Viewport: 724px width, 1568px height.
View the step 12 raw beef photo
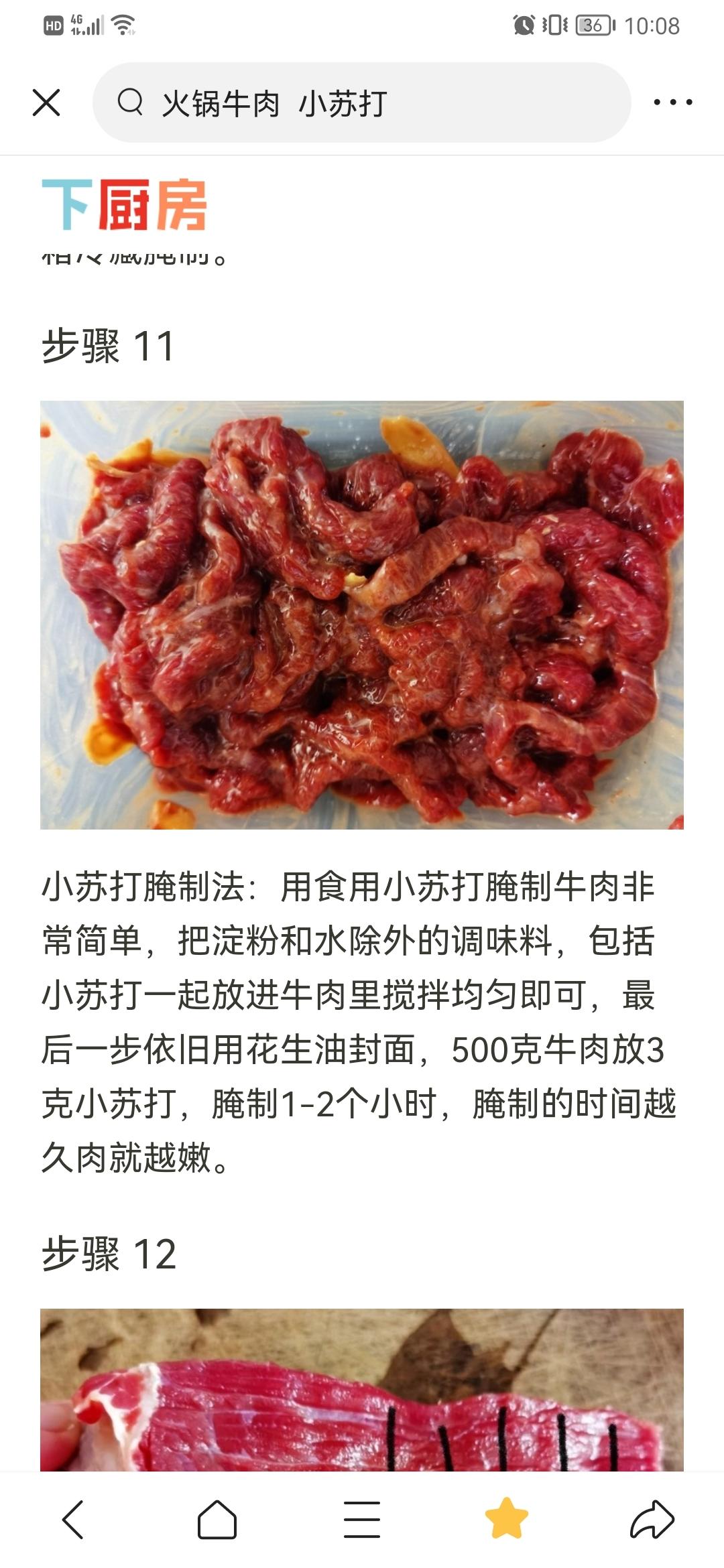click(x=362, y=1390)
